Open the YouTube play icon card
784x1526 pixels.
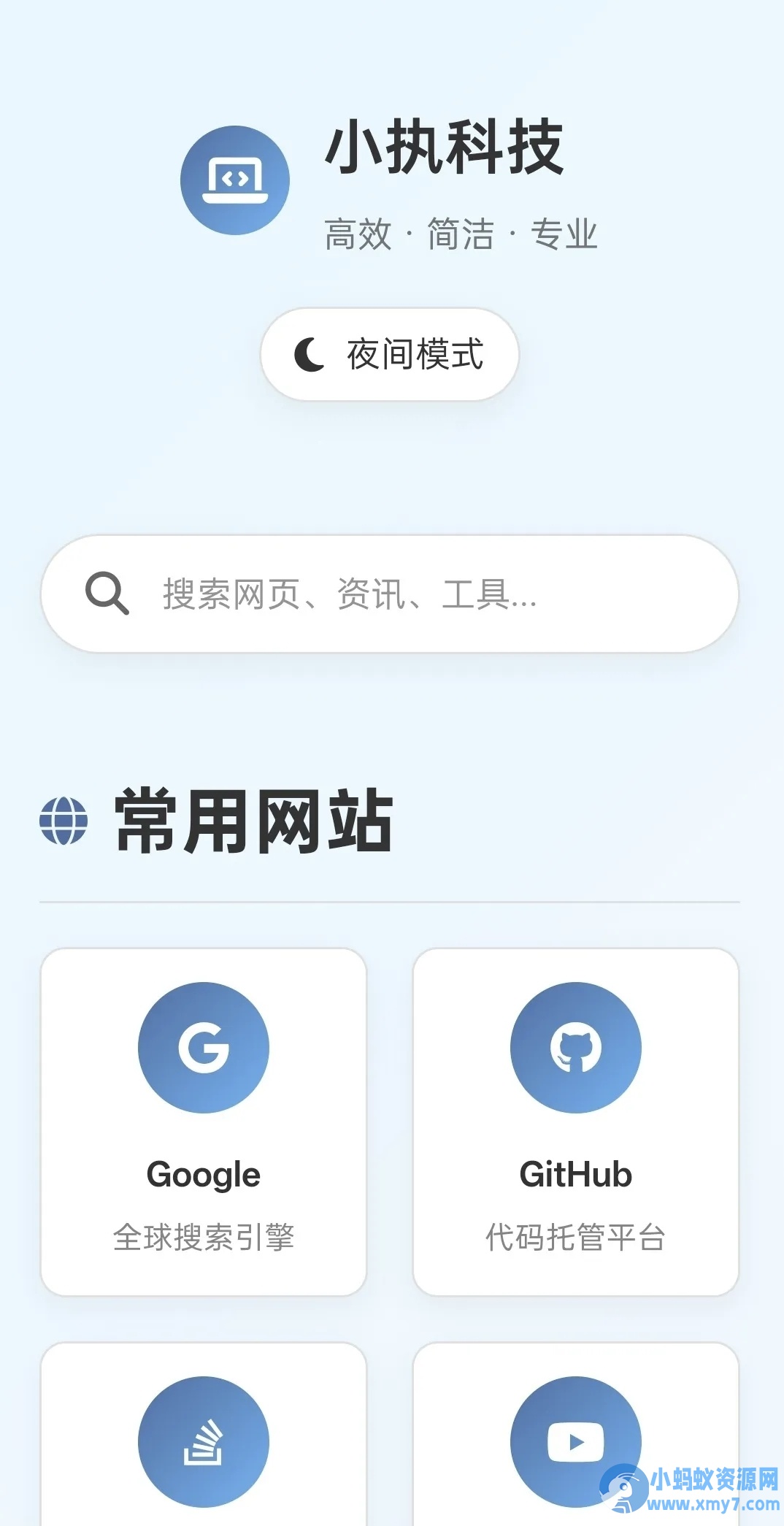point(576,1435)
